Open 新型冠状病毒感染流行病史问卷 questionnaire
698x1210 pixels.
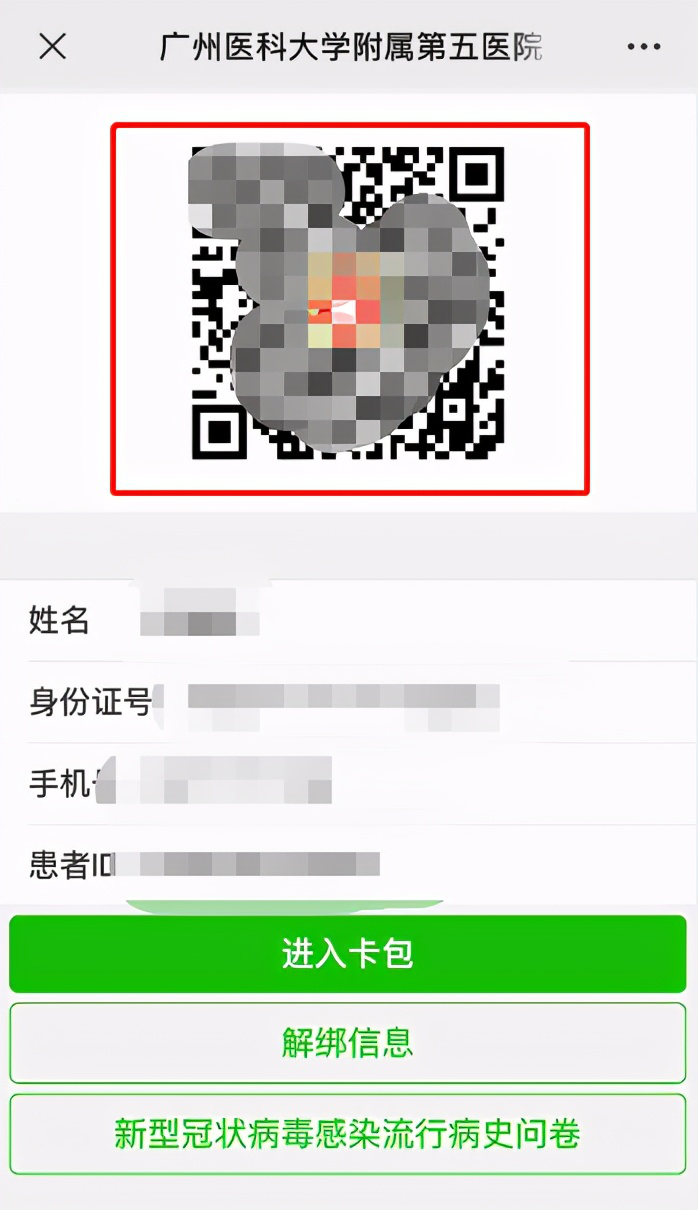pyautogui.click(x=348, y=1134)
